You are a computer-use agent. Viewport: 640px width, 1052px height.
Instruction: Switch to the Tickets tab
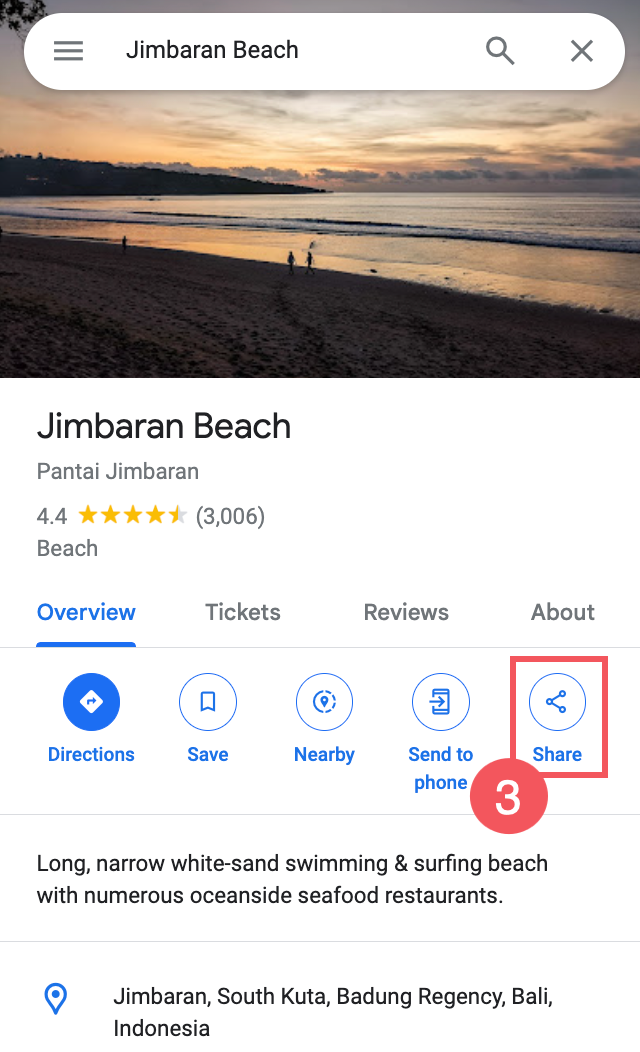click(x=243, y=612)
